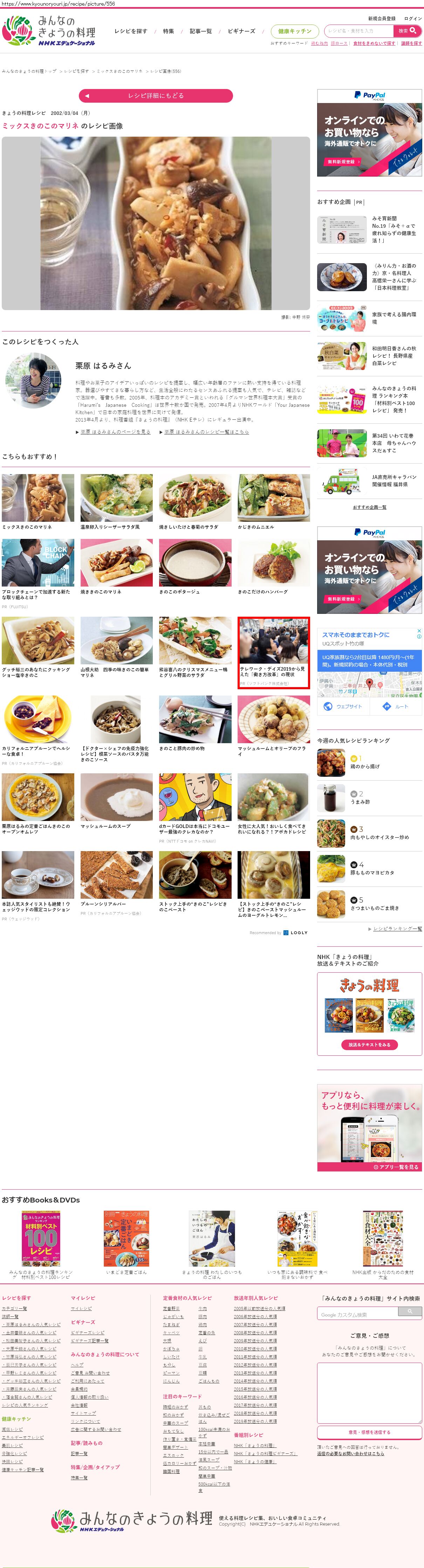View 栗原はるみさんのページを見る link
This screenshot has width=424, height=1568.
click(115, 432)
